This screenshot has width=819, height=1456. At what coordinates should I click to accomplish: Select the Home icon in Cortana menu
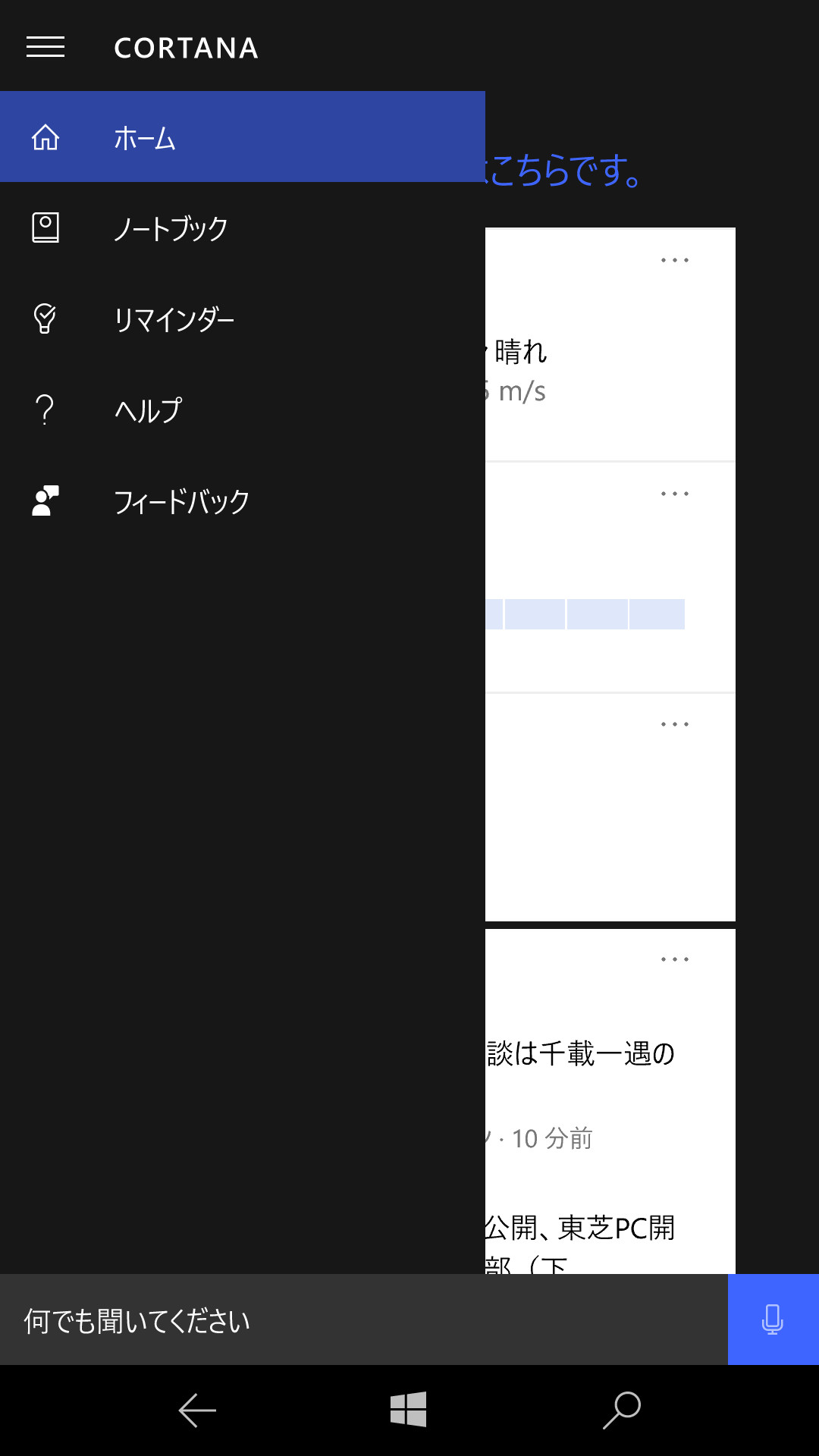point(45,137)
